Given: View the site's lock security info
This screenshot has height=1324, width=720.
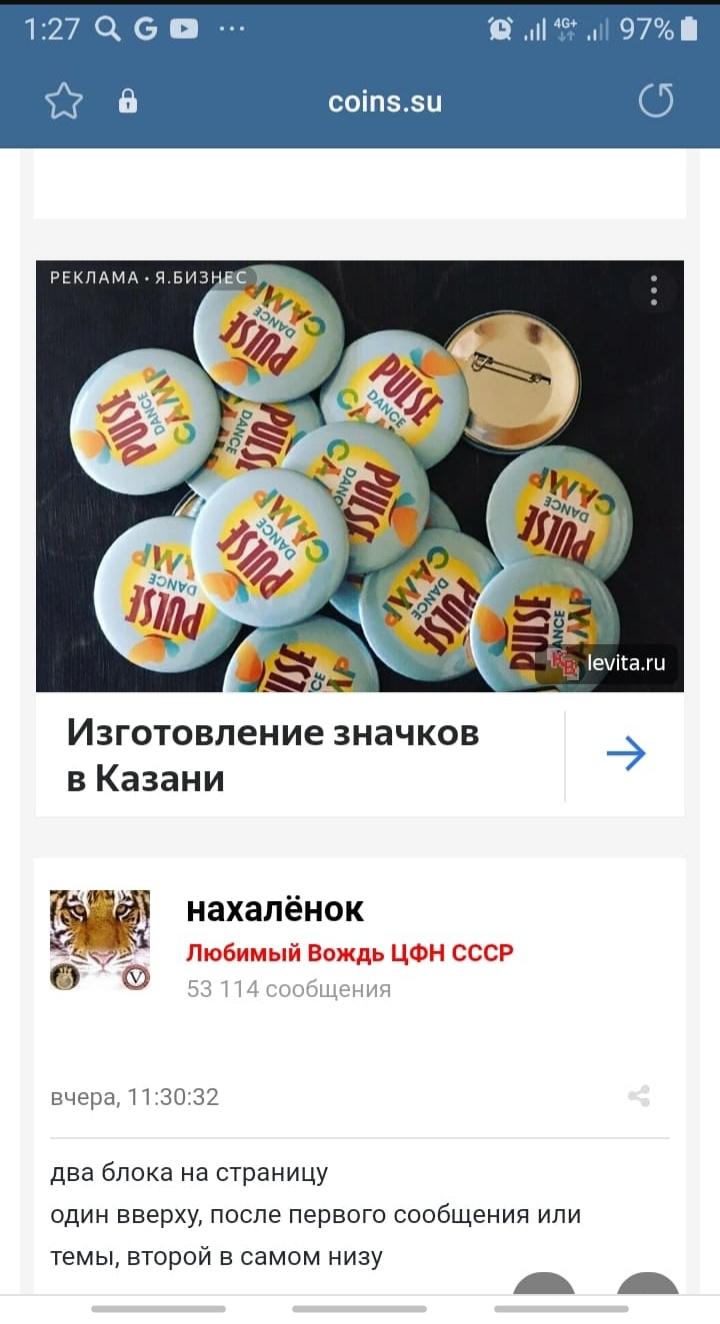Looking at the screenshot, I should tap(128, 101).
